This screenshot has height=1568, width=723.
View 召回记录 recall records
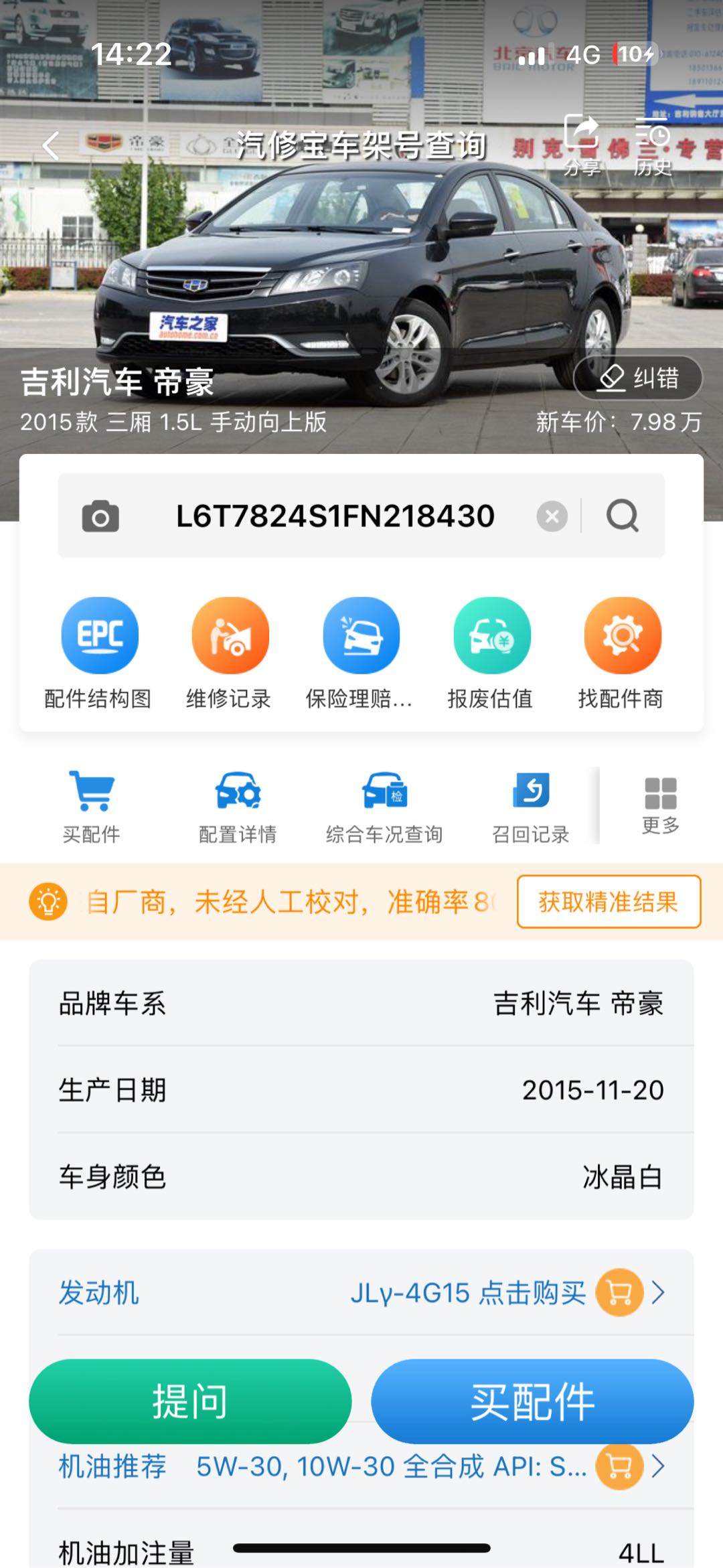coord(531,807)
